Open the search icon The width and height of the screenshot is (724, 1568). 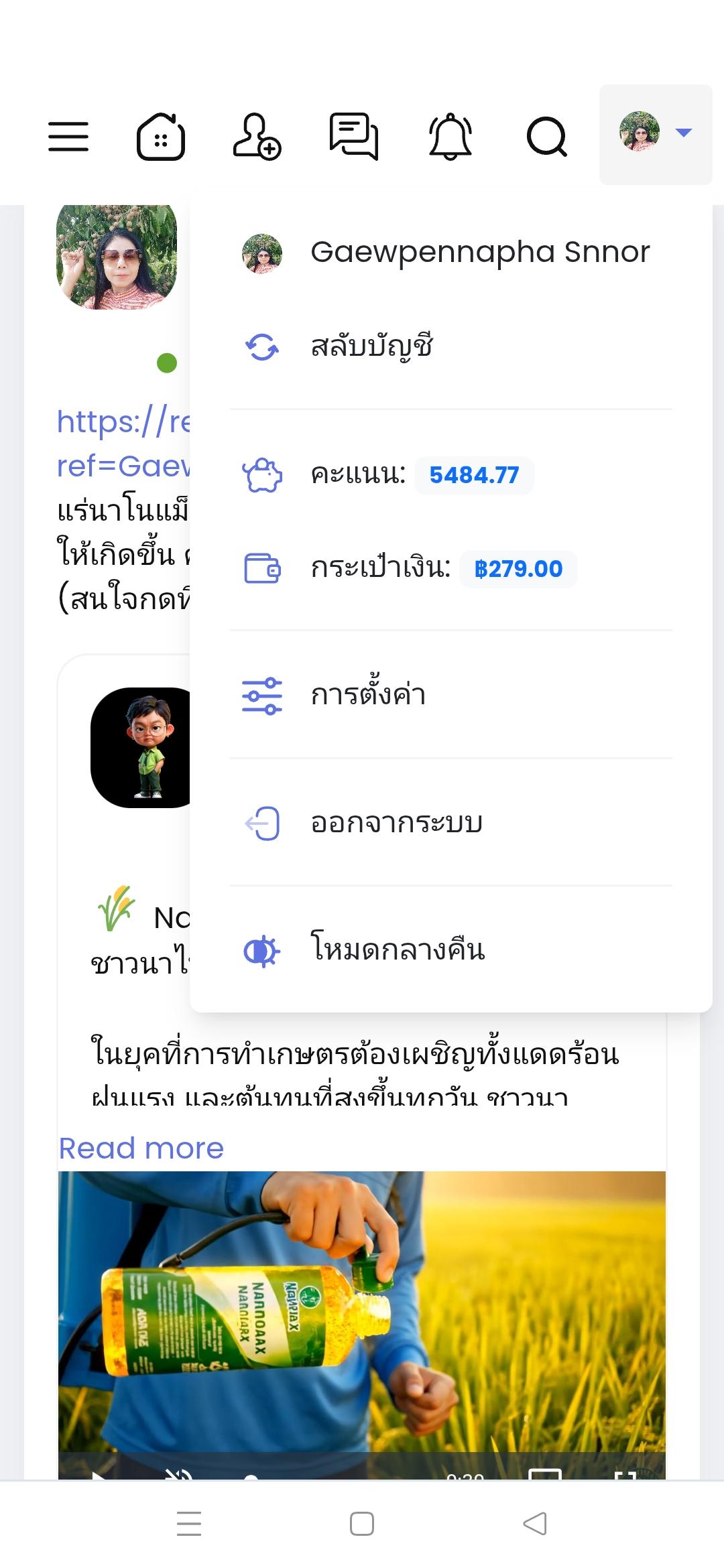[x=547, y=137]
